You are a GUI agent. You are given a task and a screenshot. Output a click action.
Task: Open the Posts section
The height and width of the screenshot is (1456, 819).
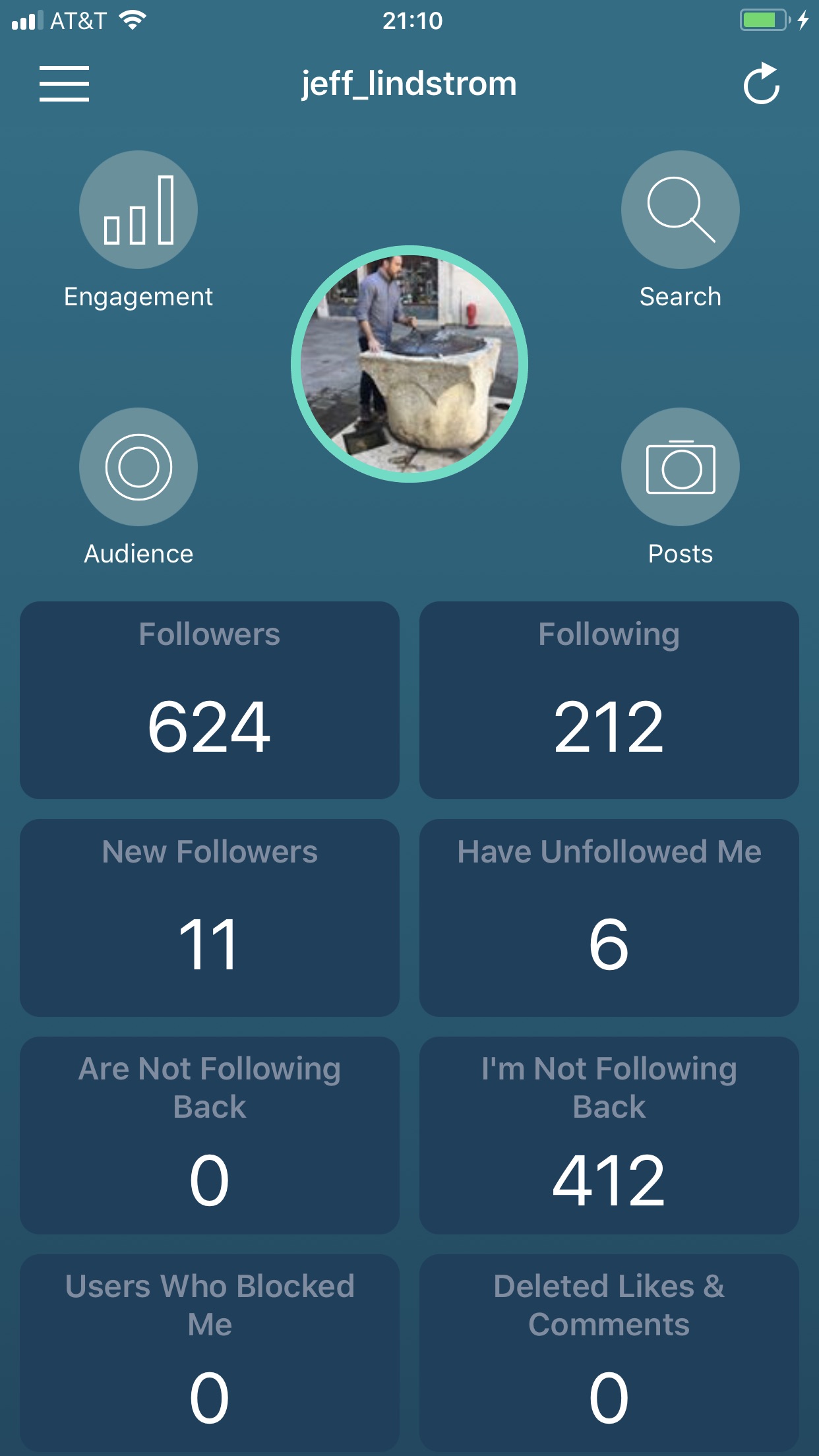tap(680, 467)
